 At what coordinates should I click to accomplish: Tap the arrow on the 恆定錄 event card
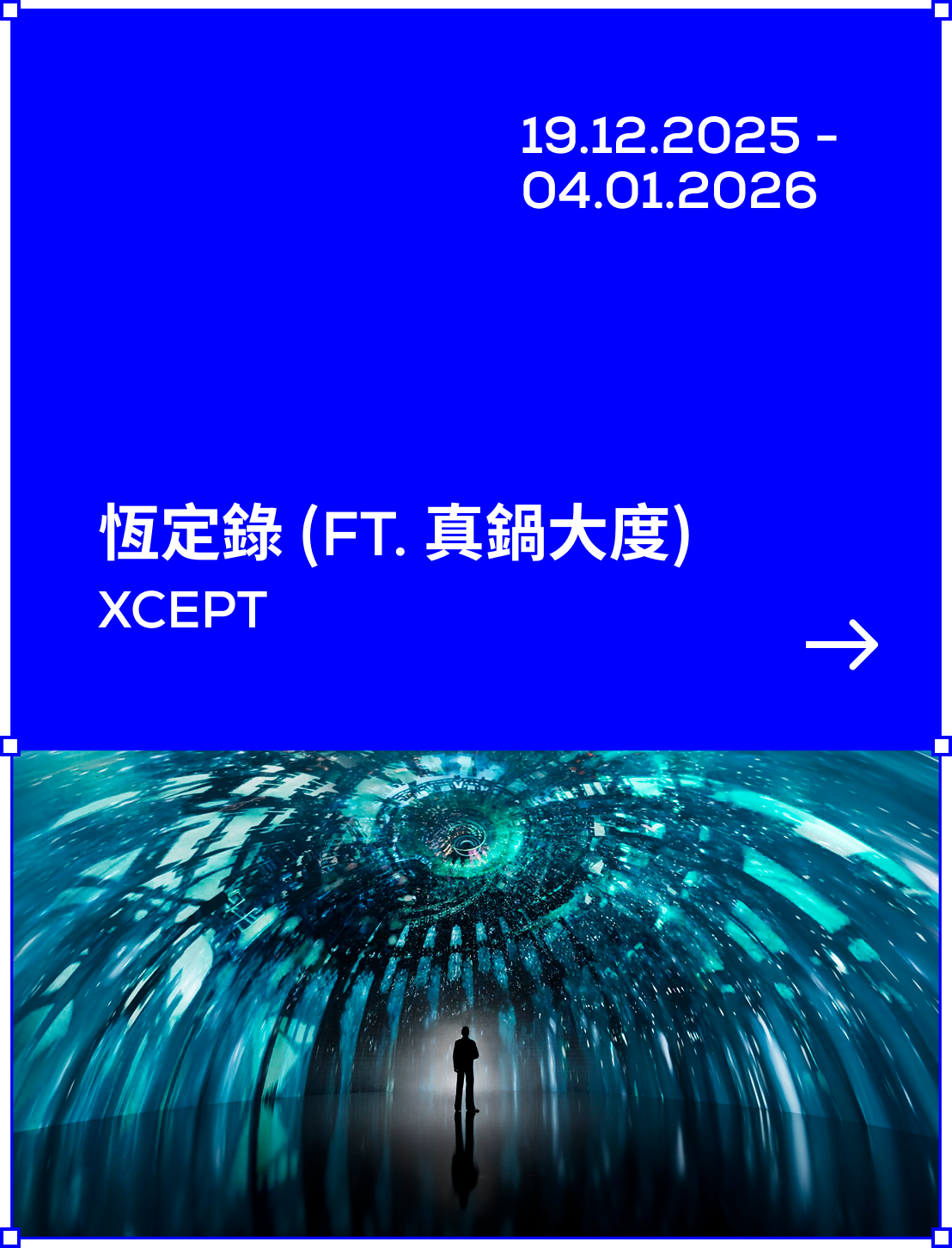842,644
